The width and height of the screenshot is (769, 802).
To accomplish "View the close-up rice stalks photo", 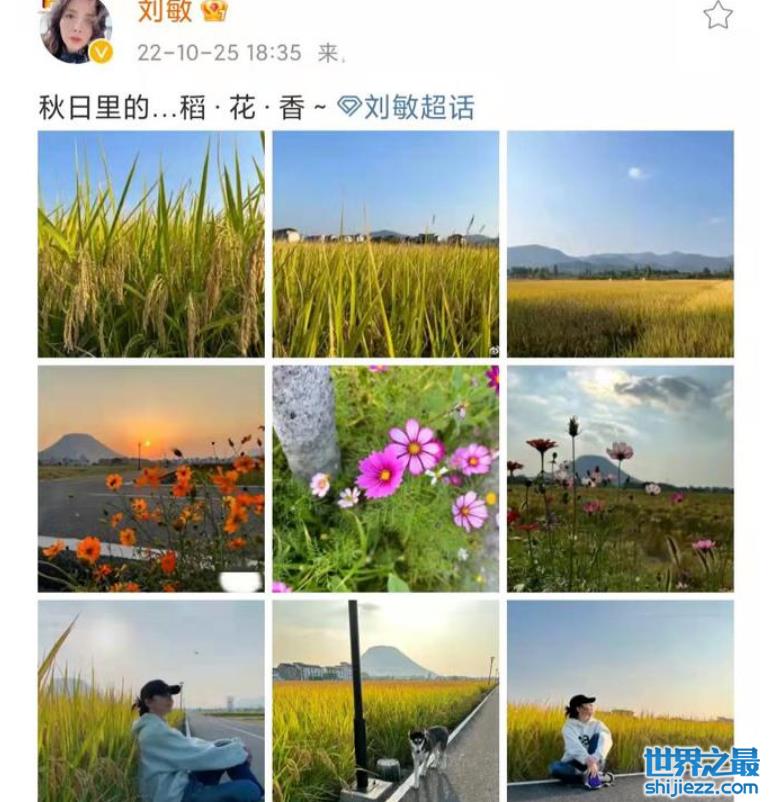I will click(151, 244).
